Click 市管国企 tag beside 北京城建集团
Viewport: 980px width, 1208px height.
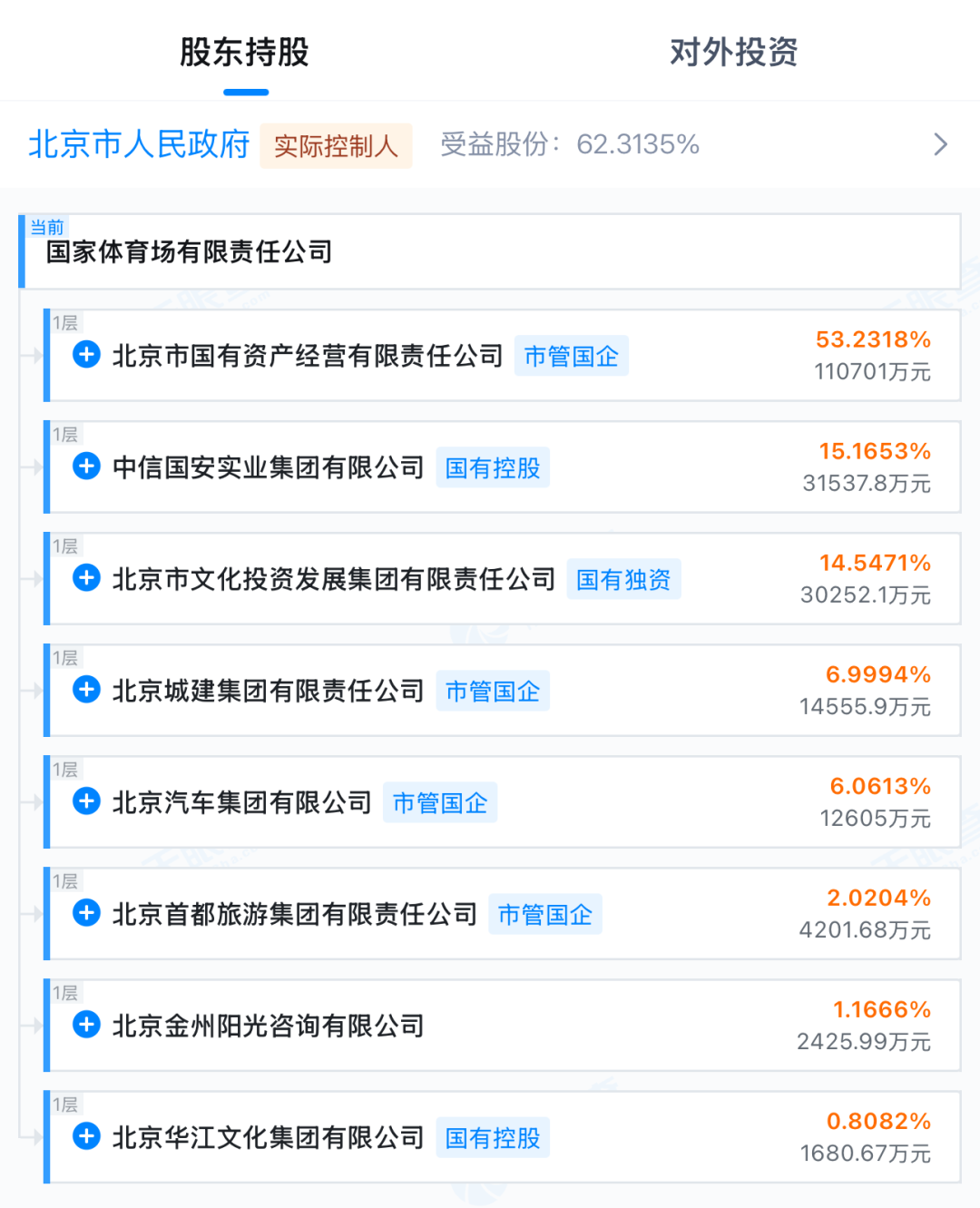tap(493, 691)
